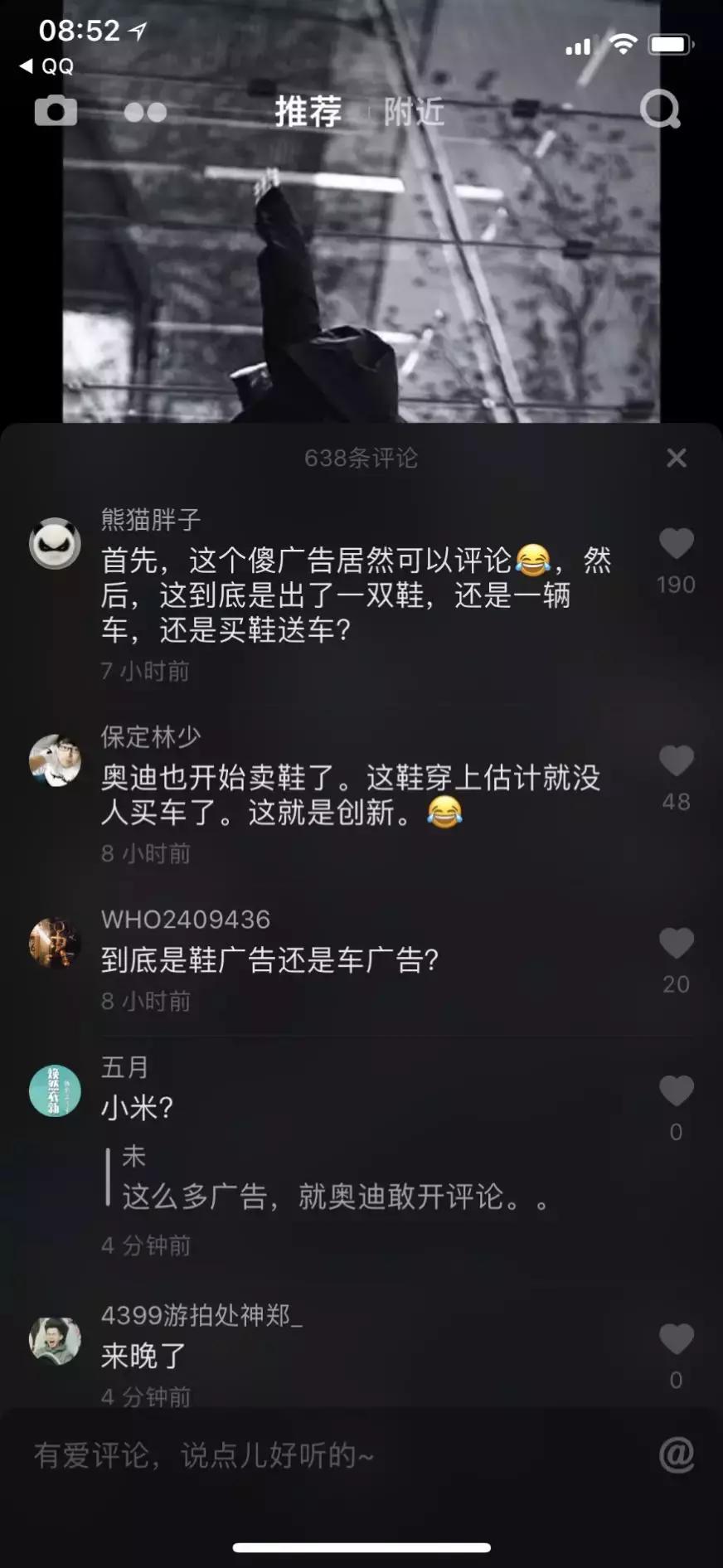
Task: Open the camera to record a video
Action: tap(55, 110)
